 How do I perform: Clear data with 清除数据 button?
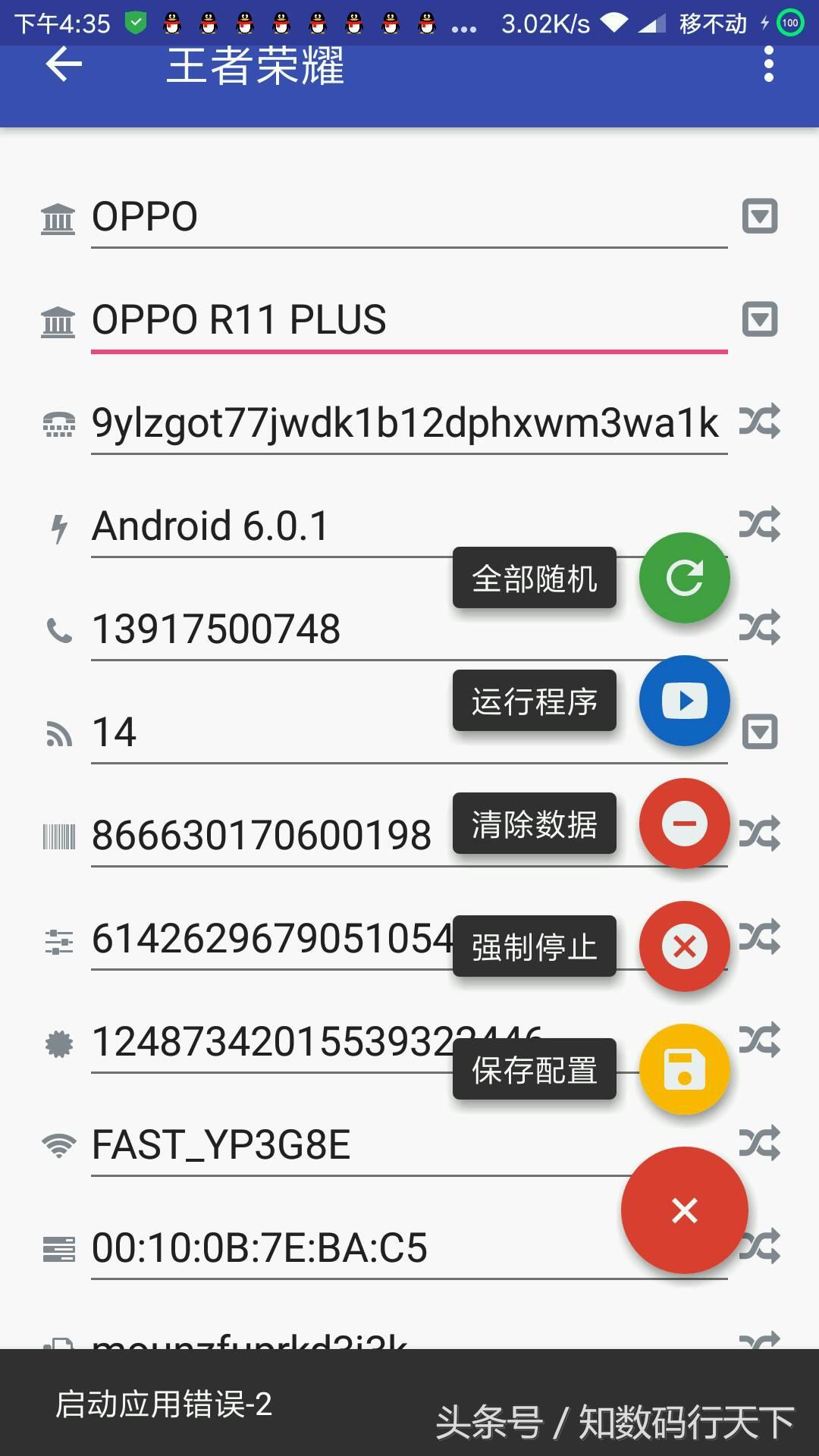pyautogui.click(x=684, y=824)
